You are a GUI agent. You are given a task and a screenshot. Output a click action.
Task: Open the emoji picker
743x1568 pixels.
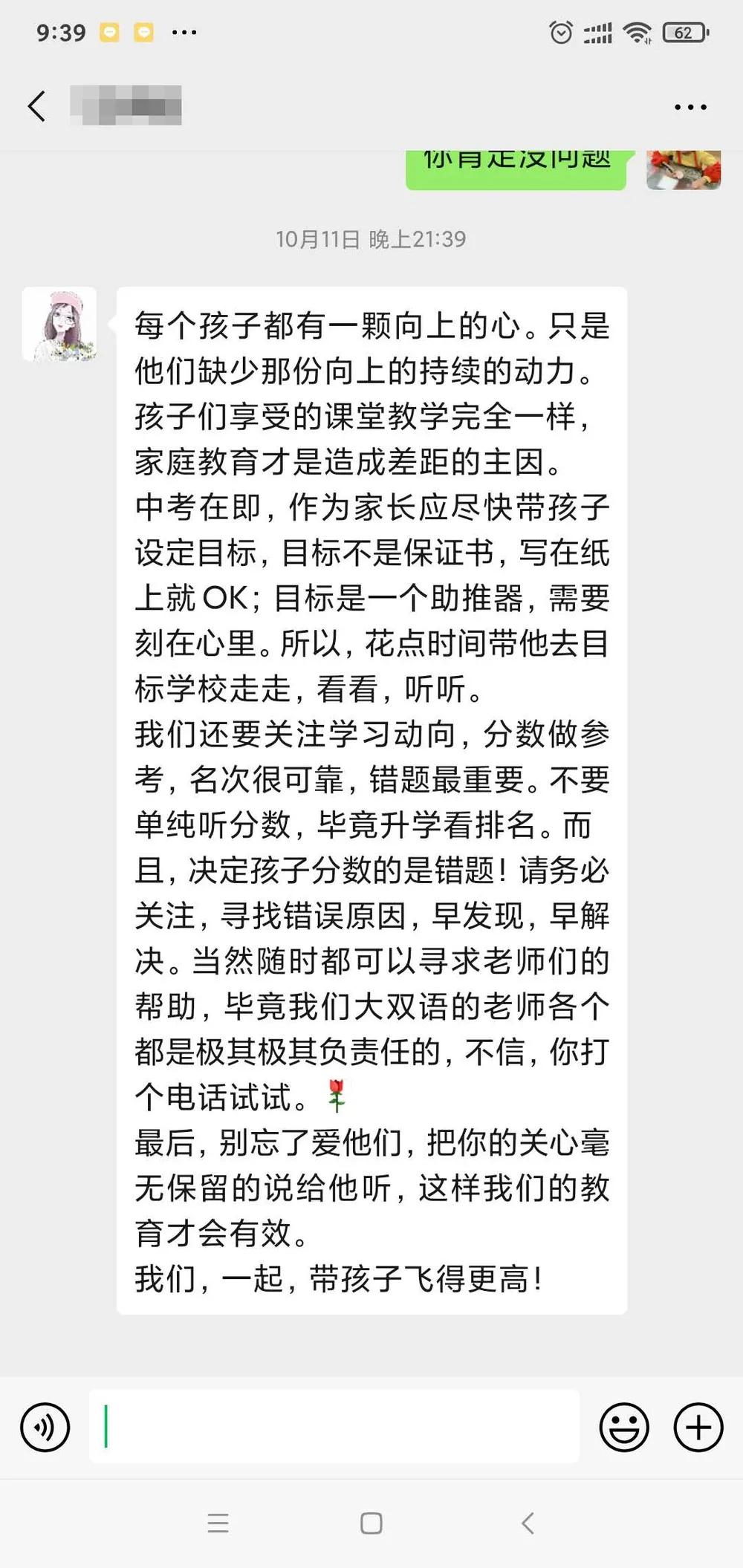624,1427
